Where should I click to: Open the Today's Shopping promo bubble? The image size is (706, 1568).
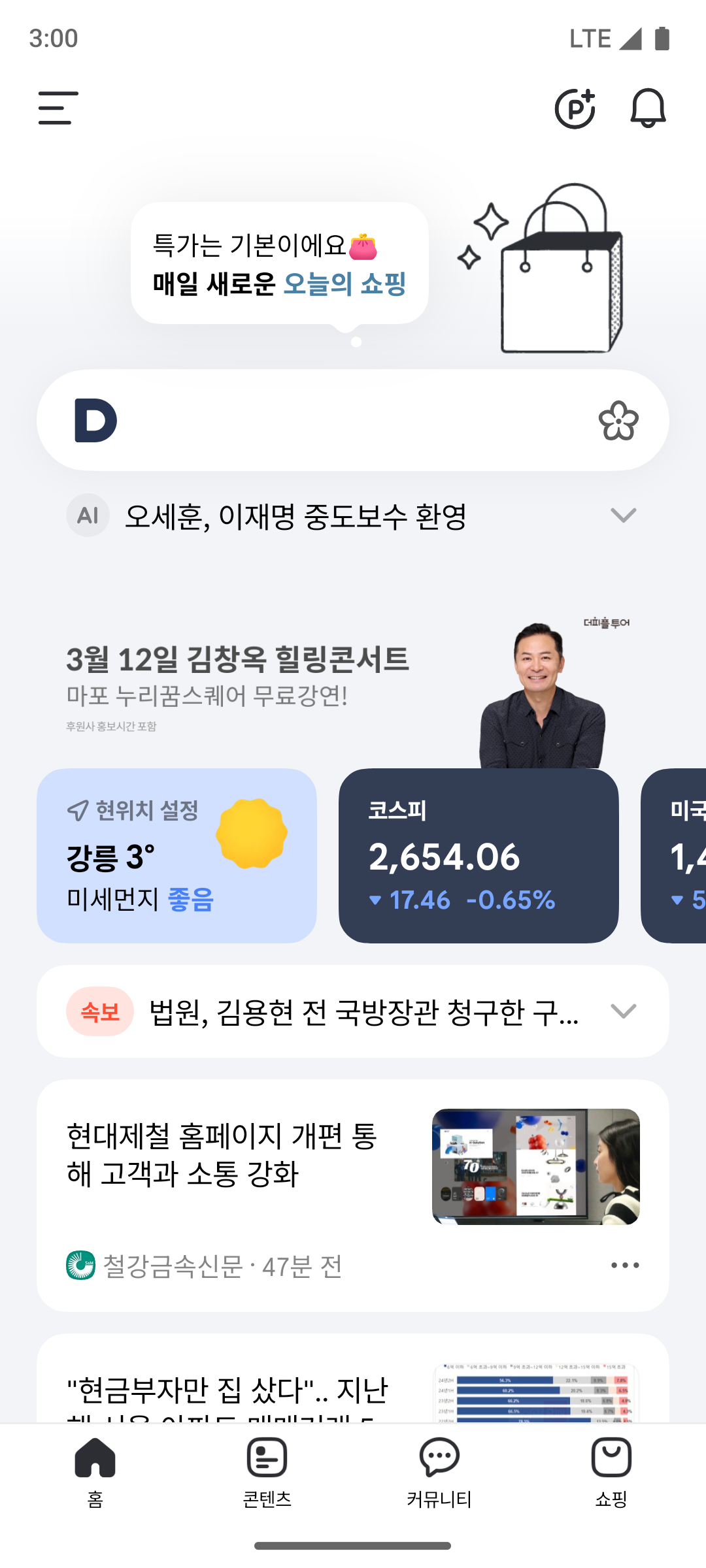[280, 263]
